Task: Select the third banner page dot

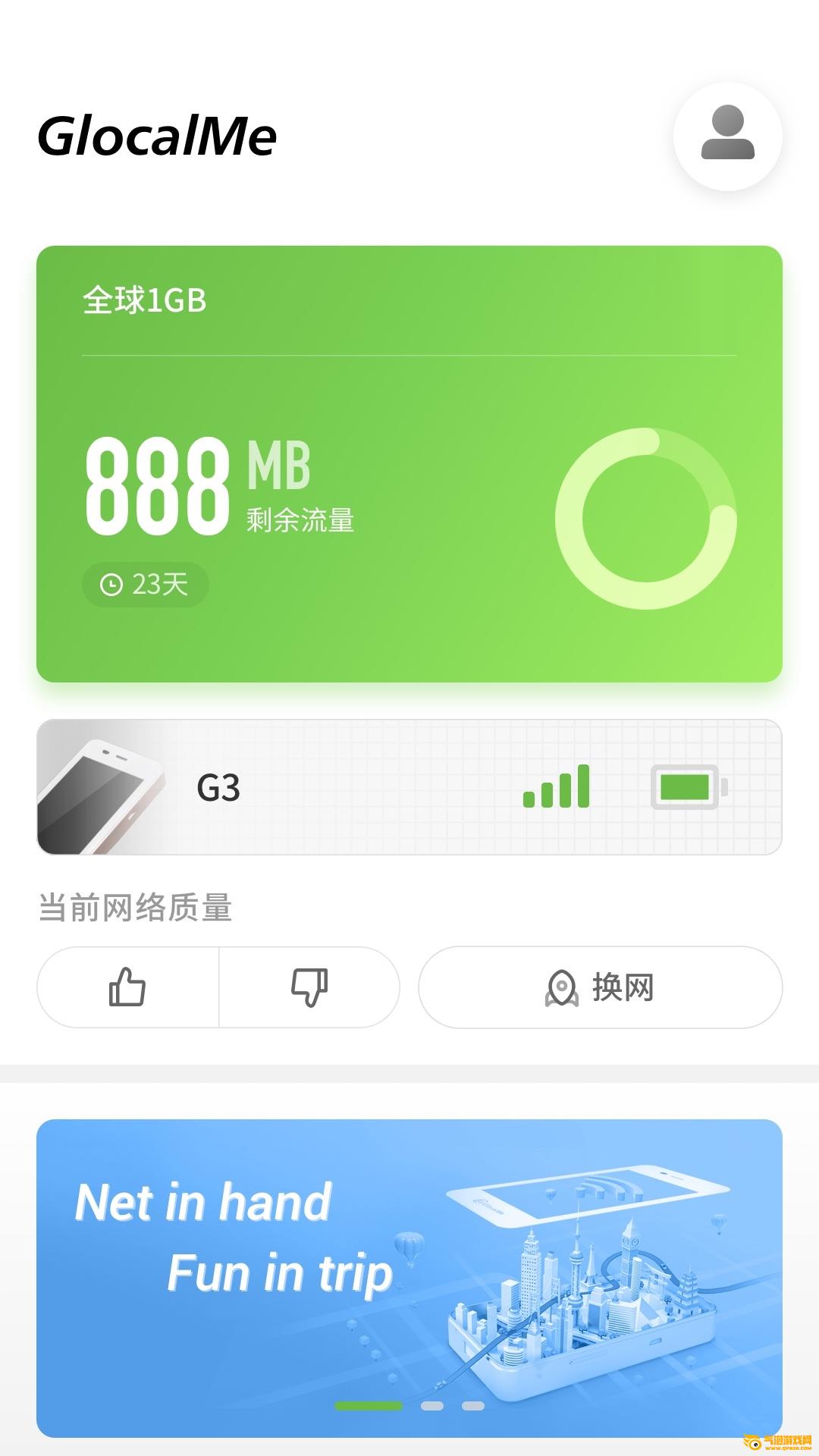Action: 473,1406
